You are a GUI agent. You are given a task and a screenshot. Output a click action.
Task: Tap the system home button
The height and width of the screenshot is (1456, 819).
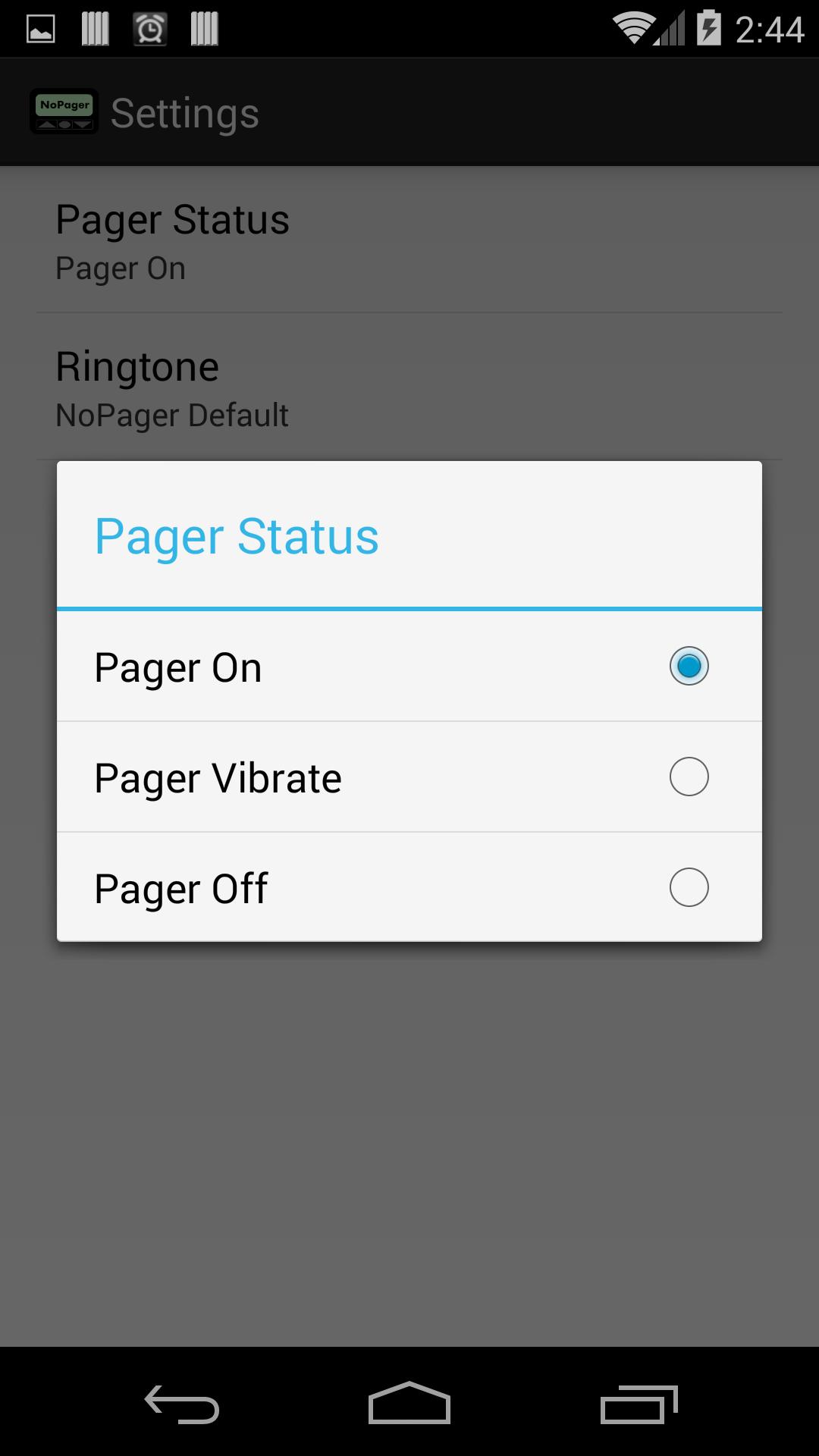(x=409, y=1404)
